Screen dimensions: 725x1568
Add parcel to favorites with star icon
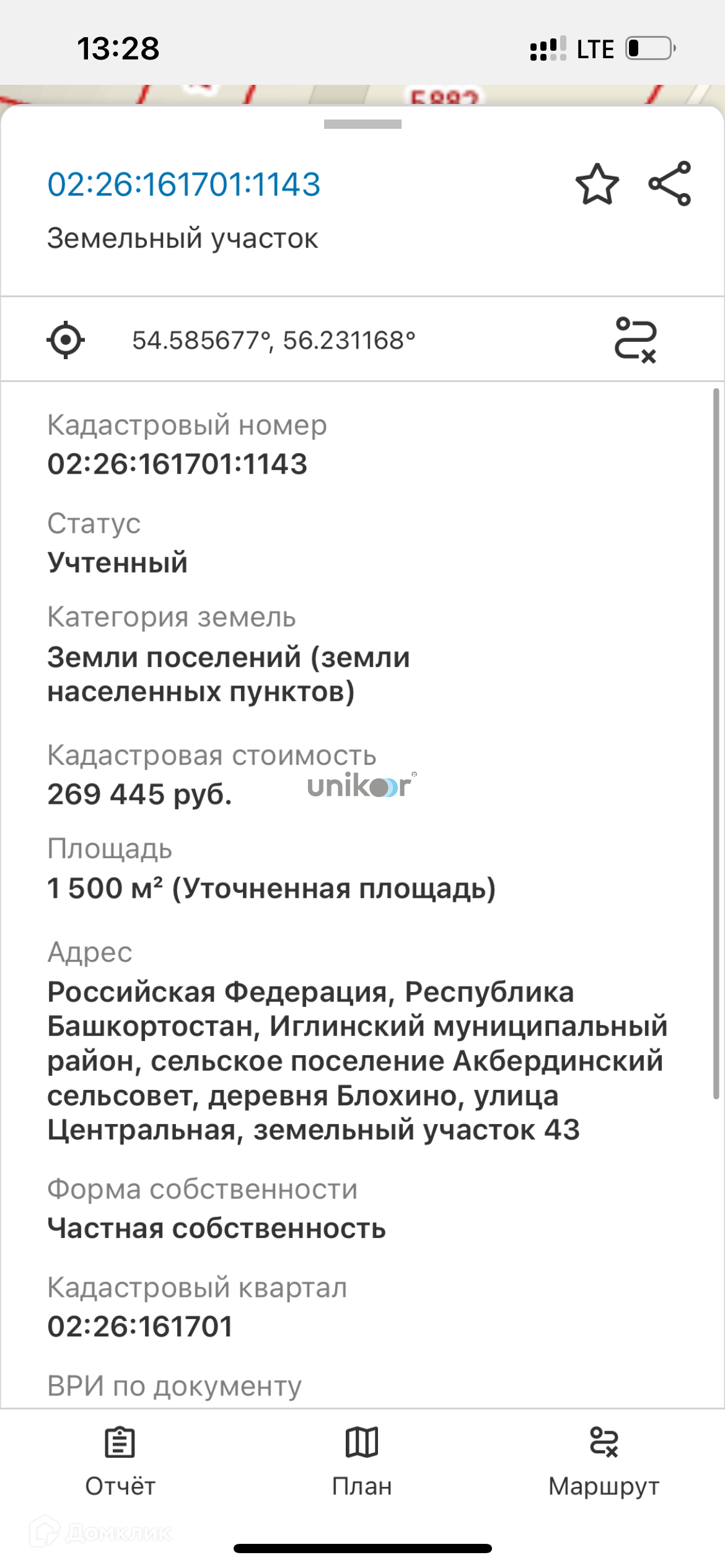[597, 184]
